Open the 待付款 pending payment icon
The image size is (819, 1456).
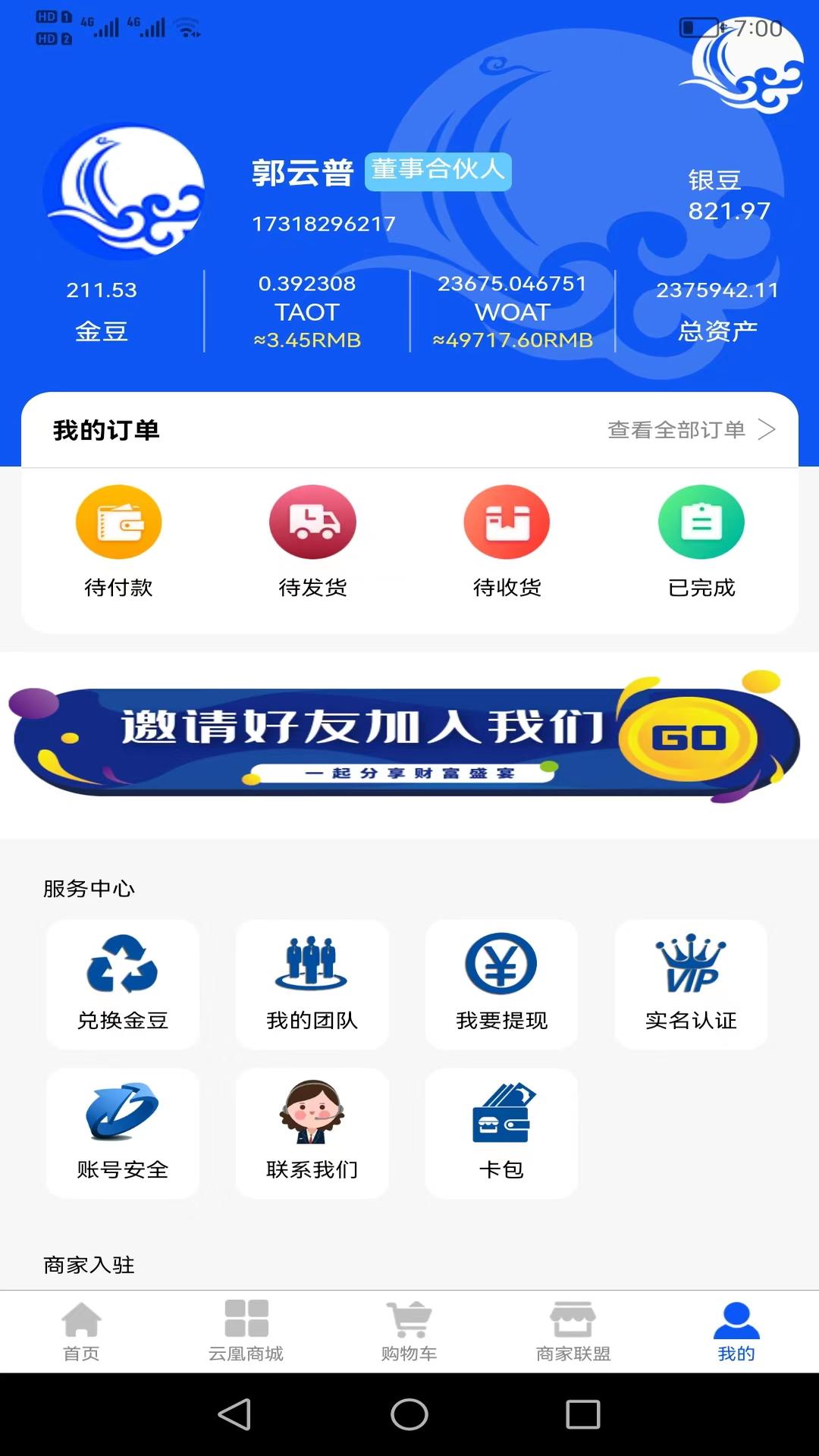pyautogui.click(x=118, y=522)
